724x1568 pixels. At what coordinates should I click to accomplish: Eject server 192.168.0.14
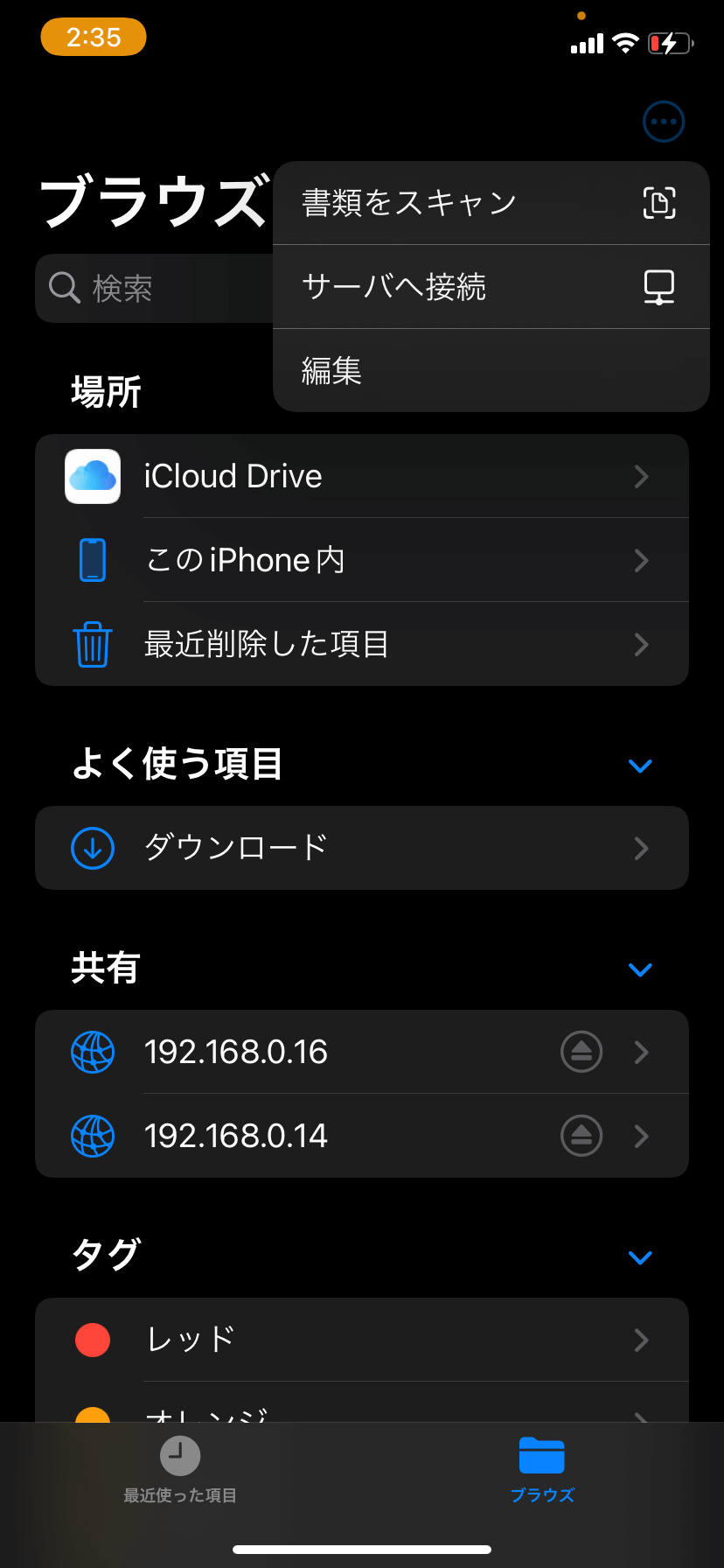click(x=581, y=1136)
